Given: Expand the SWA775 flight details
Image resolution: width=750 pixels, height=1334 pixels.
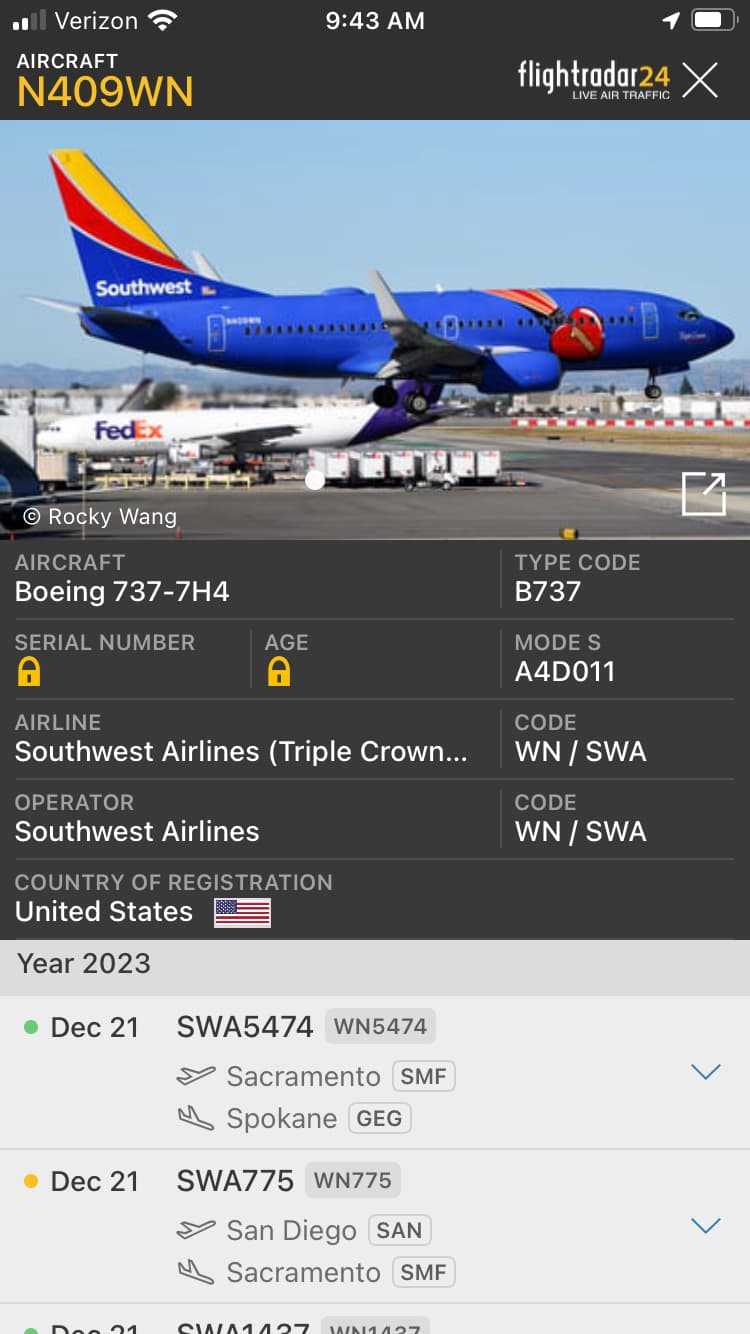Looking at the screenshot, I should (706, 1226).
